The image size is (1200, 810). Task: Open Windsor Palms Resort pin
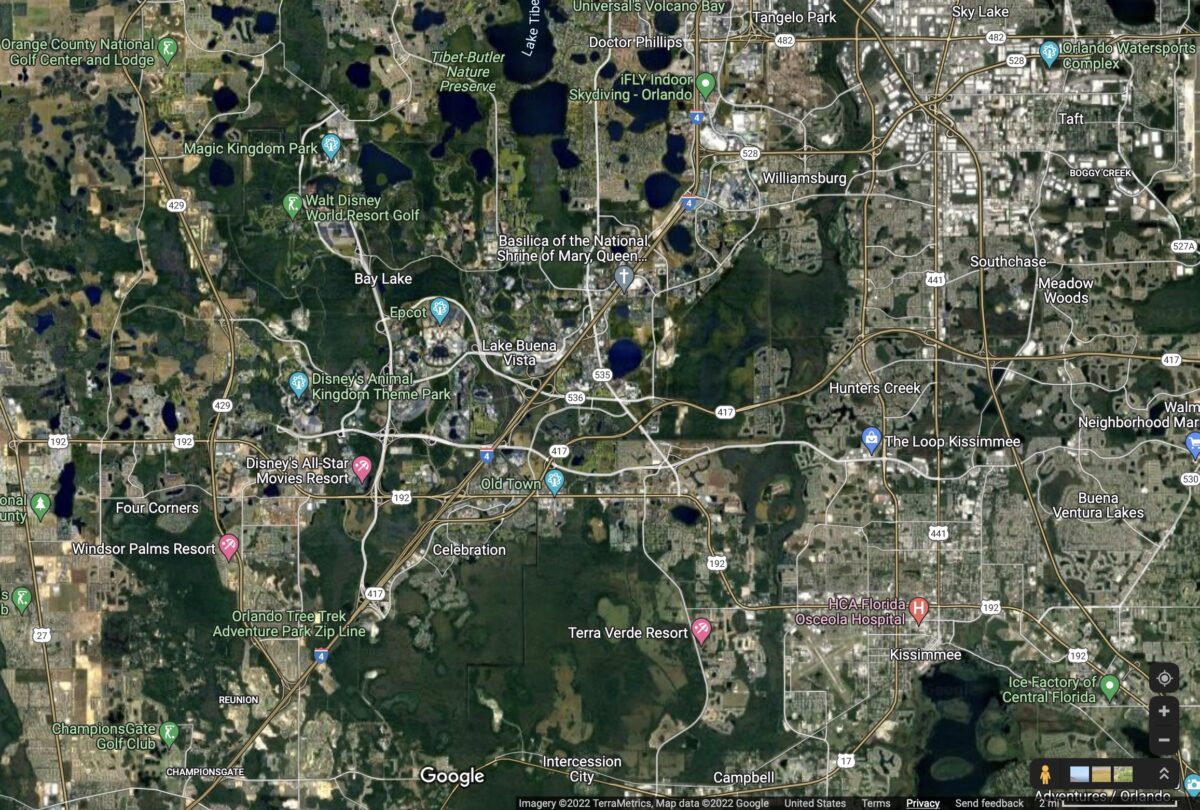229,546
